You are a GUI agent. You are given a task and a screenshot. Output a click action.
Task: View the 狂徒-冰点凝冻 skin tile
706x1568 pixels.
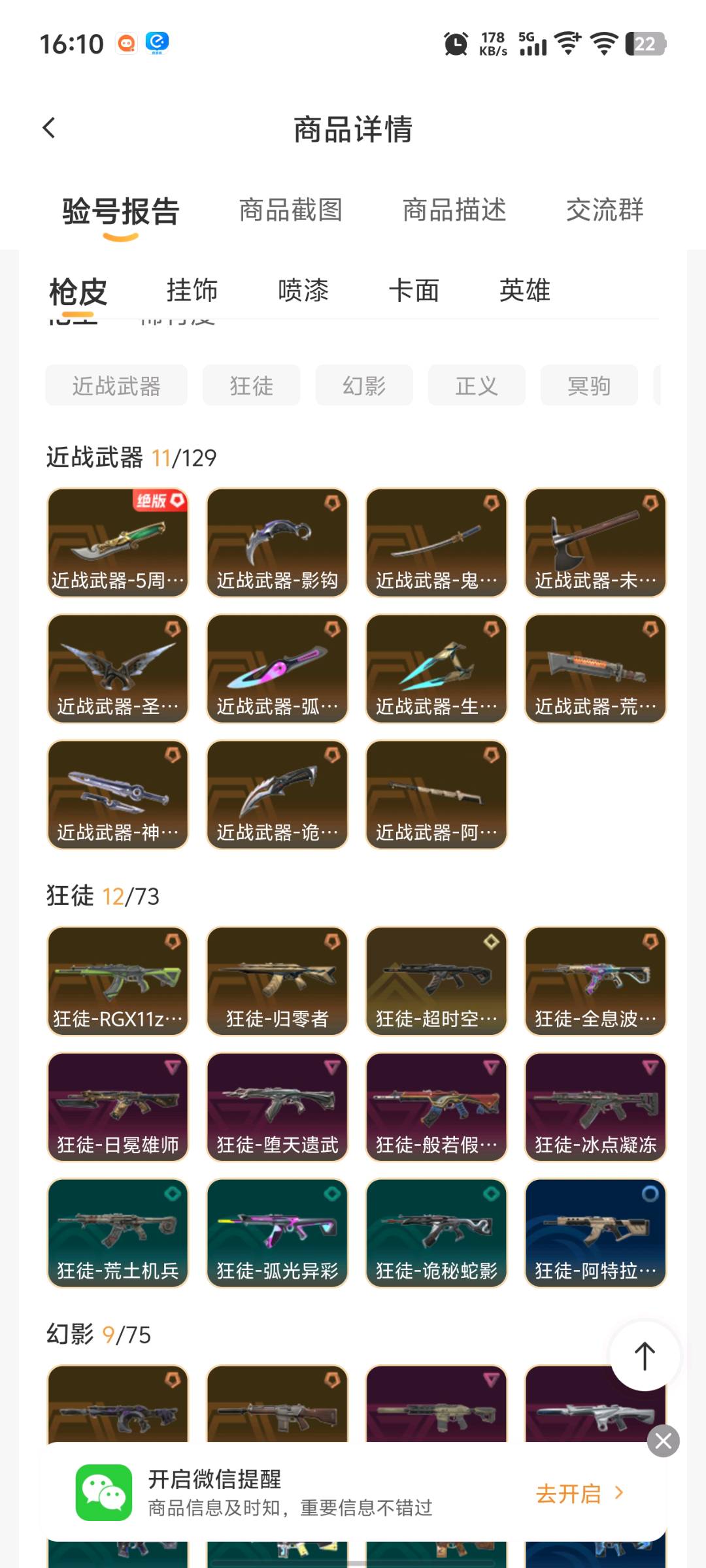[x=596, y=1107]
